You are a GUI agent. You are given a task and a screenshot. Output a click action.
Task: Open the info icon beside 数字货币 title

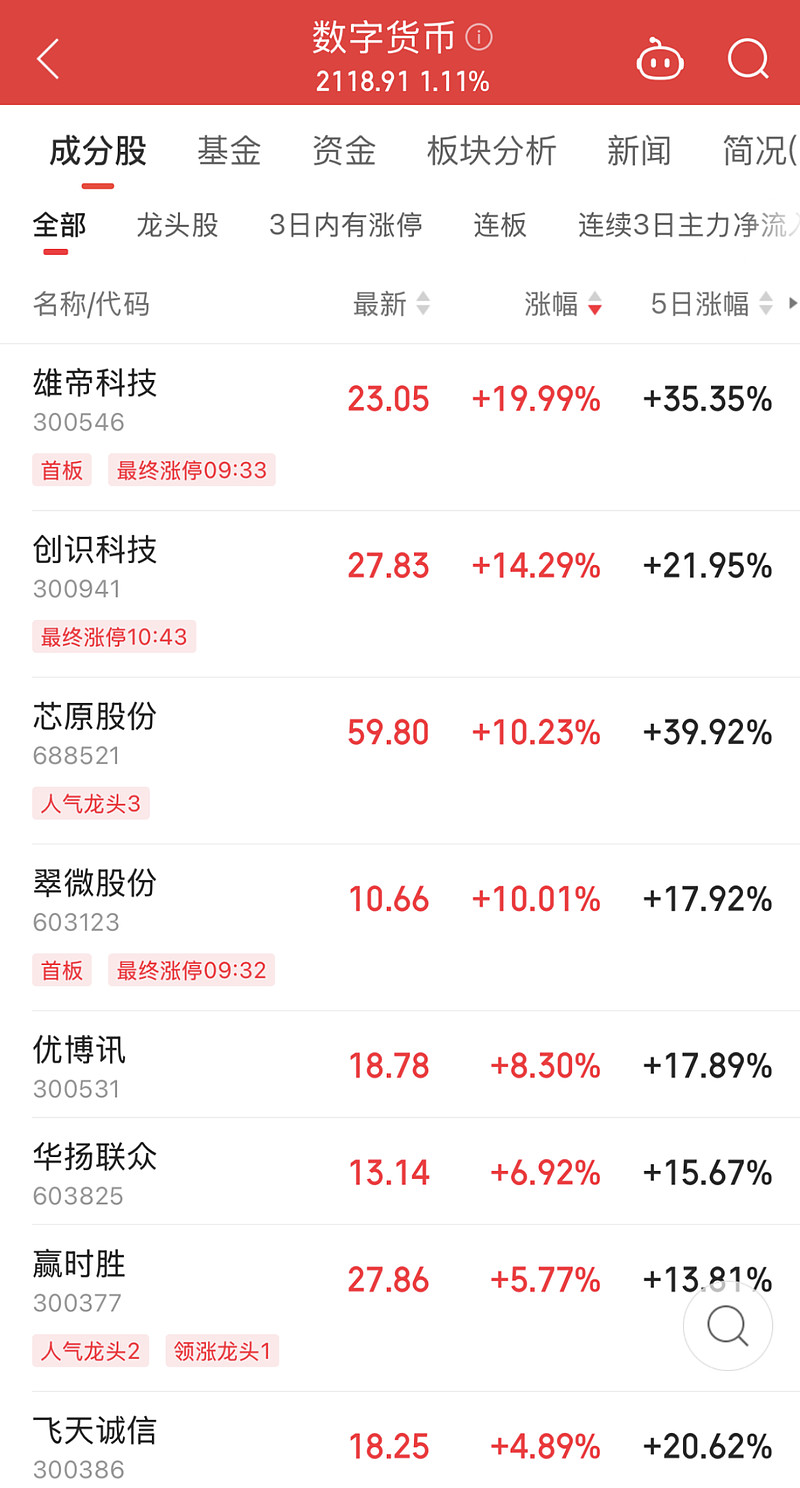[479, 37]
